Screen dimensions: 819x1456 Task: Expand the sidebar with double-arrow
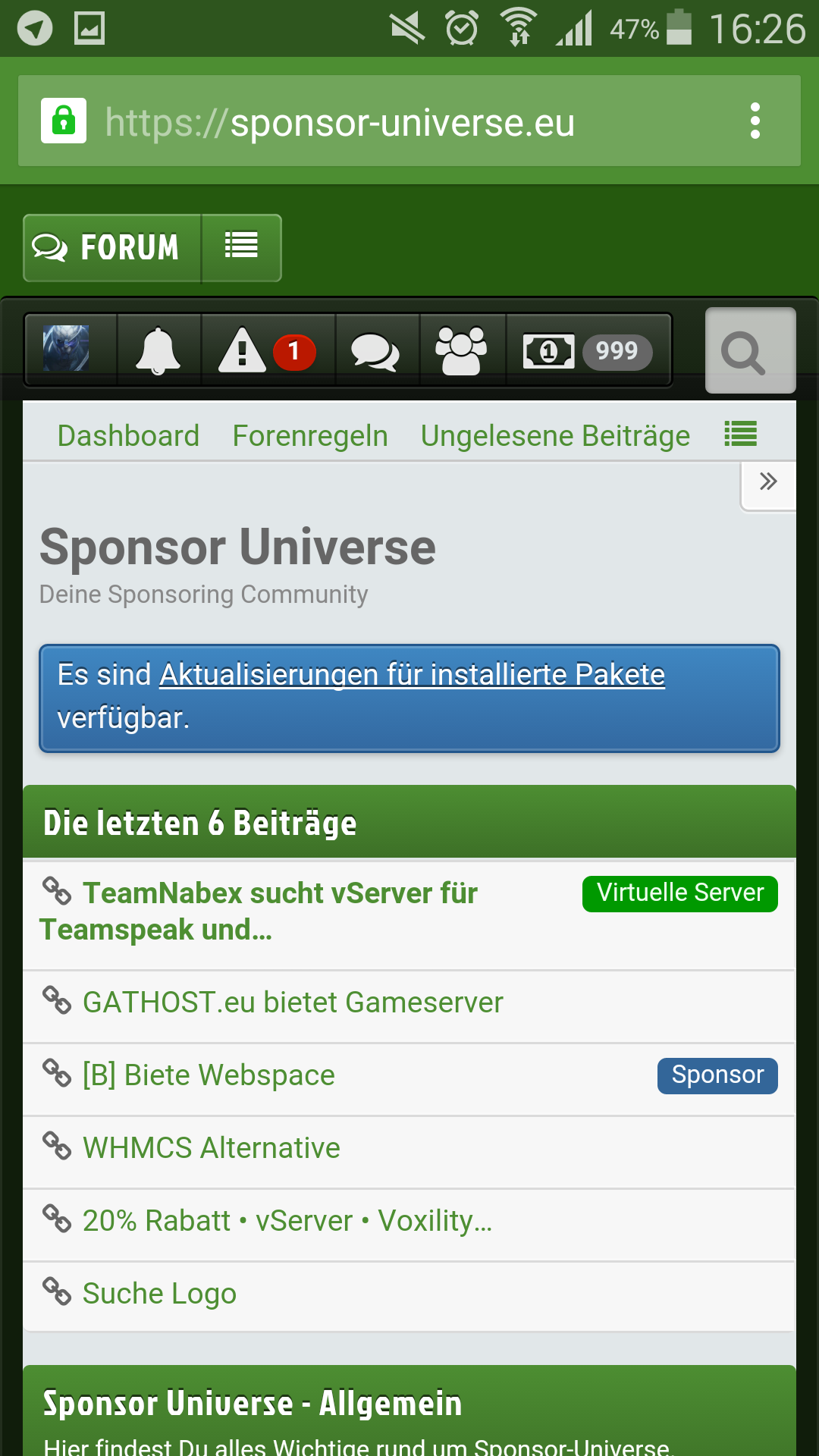767,483
